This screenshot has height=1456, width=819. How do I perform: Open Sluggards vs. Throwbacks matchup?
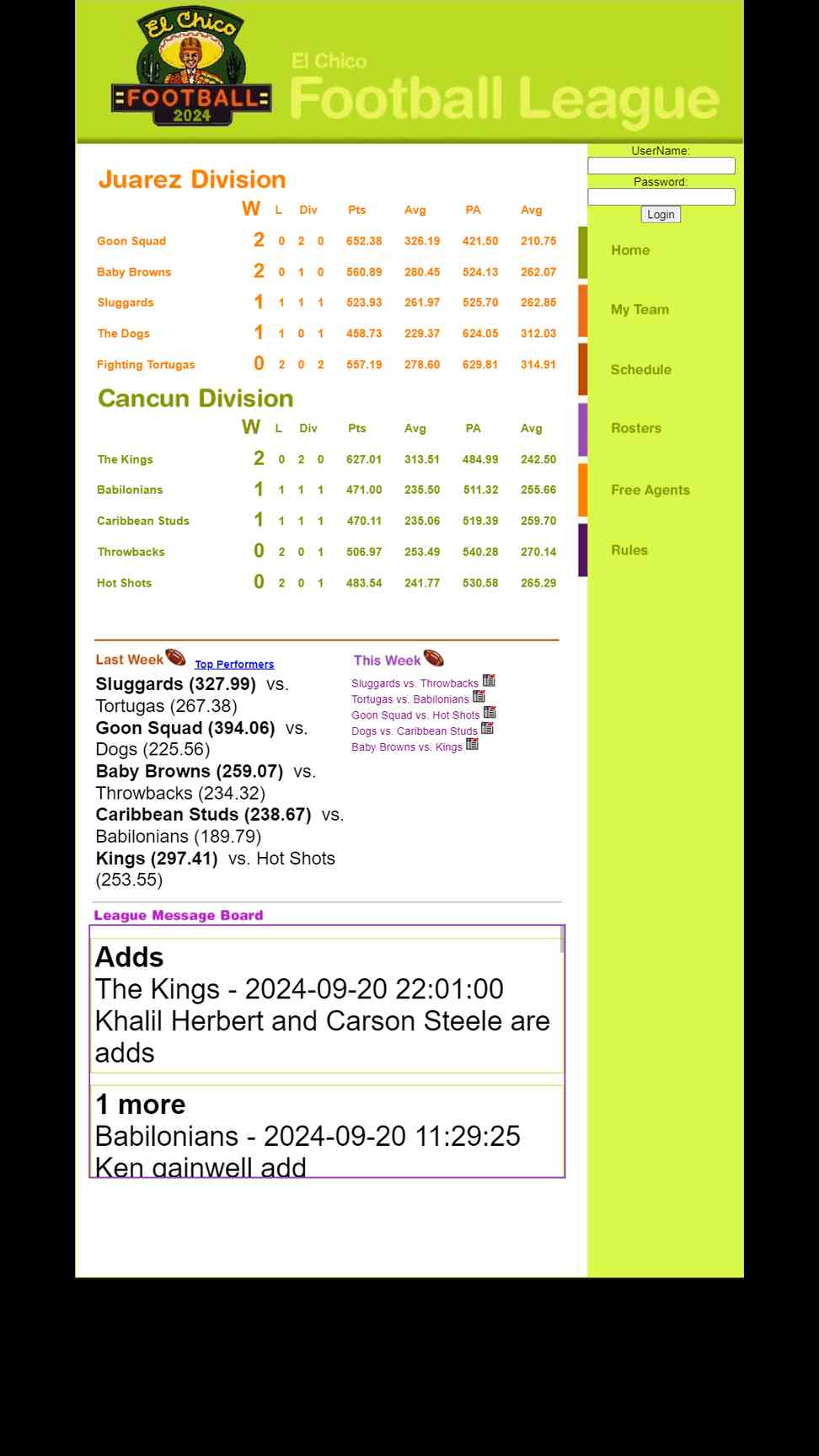[x=415, y=683]
